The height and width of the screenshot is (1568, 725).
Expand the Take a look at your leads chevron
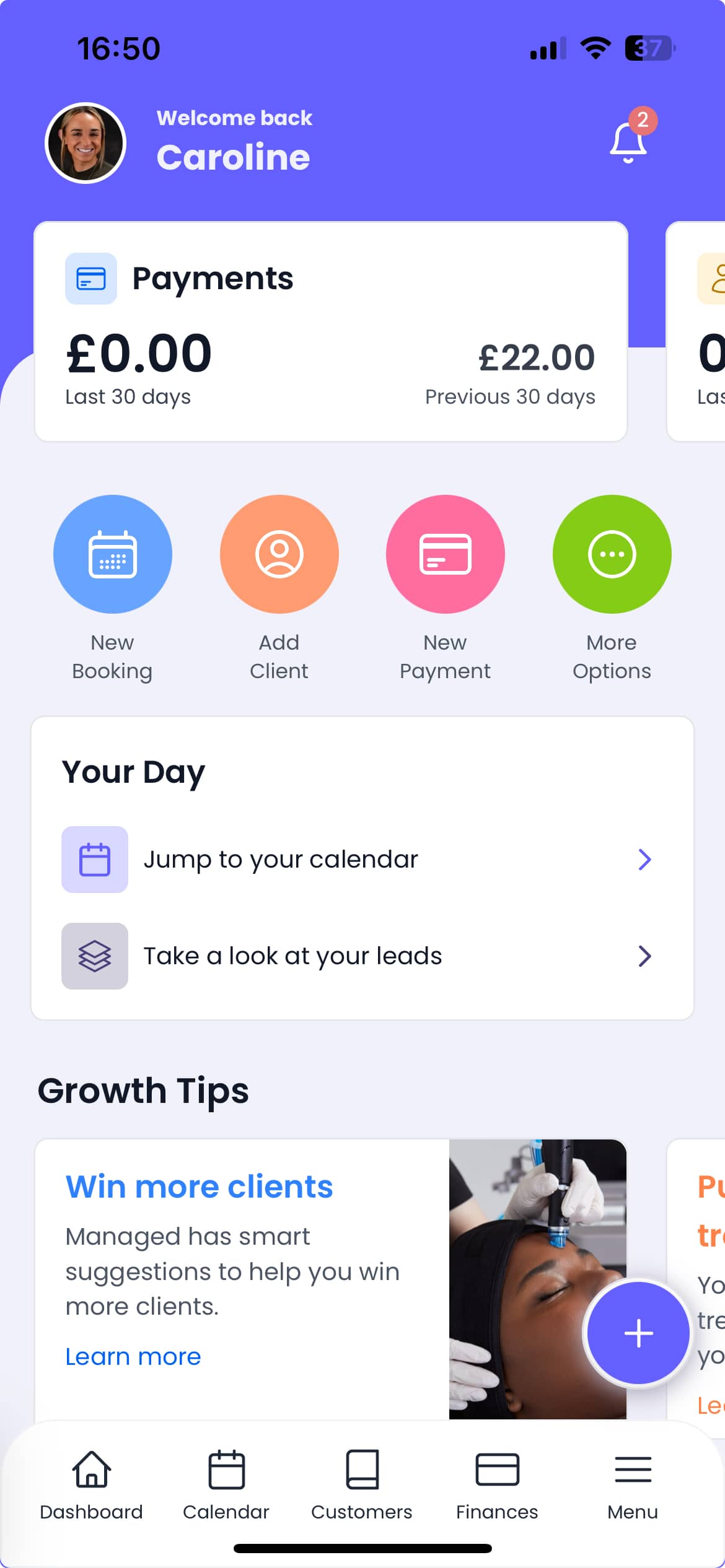(645, 956)
